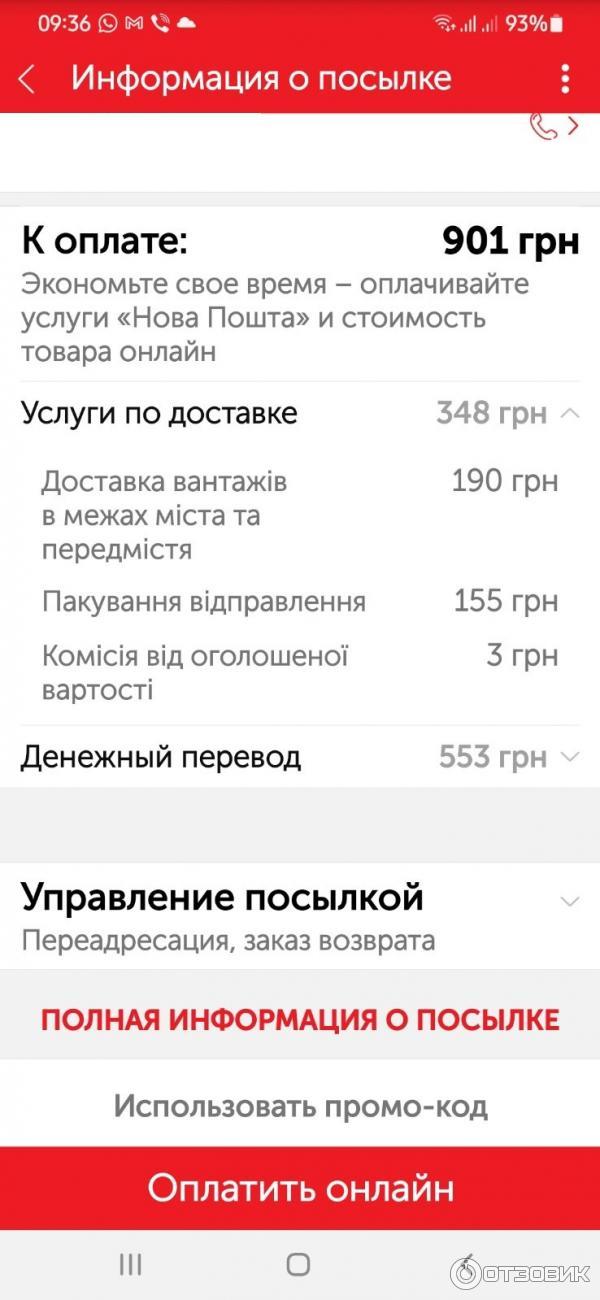Go back from parcel information

[27, 79]
